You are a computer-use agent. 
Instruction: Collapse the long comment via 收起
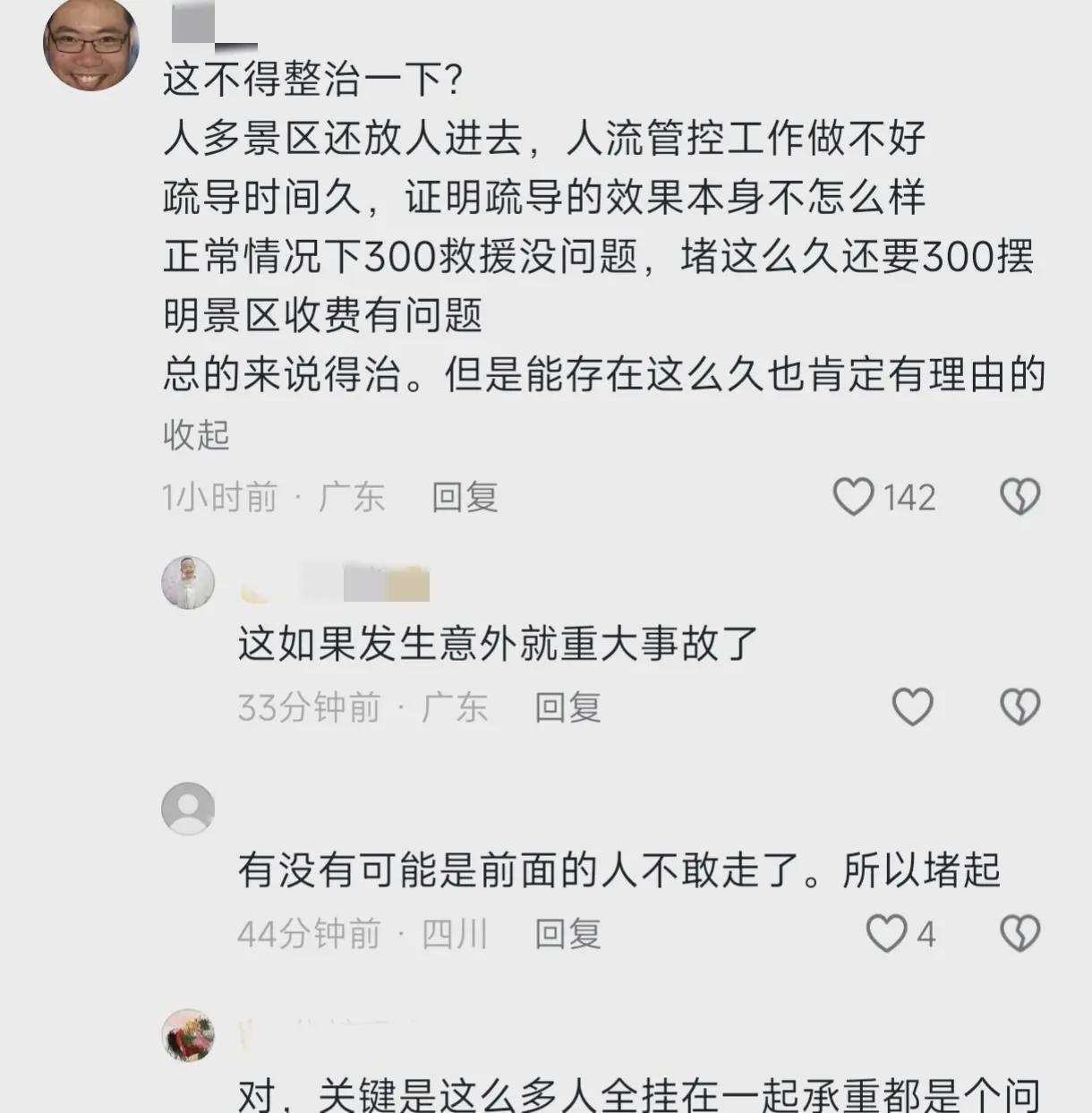coord(196,435)
